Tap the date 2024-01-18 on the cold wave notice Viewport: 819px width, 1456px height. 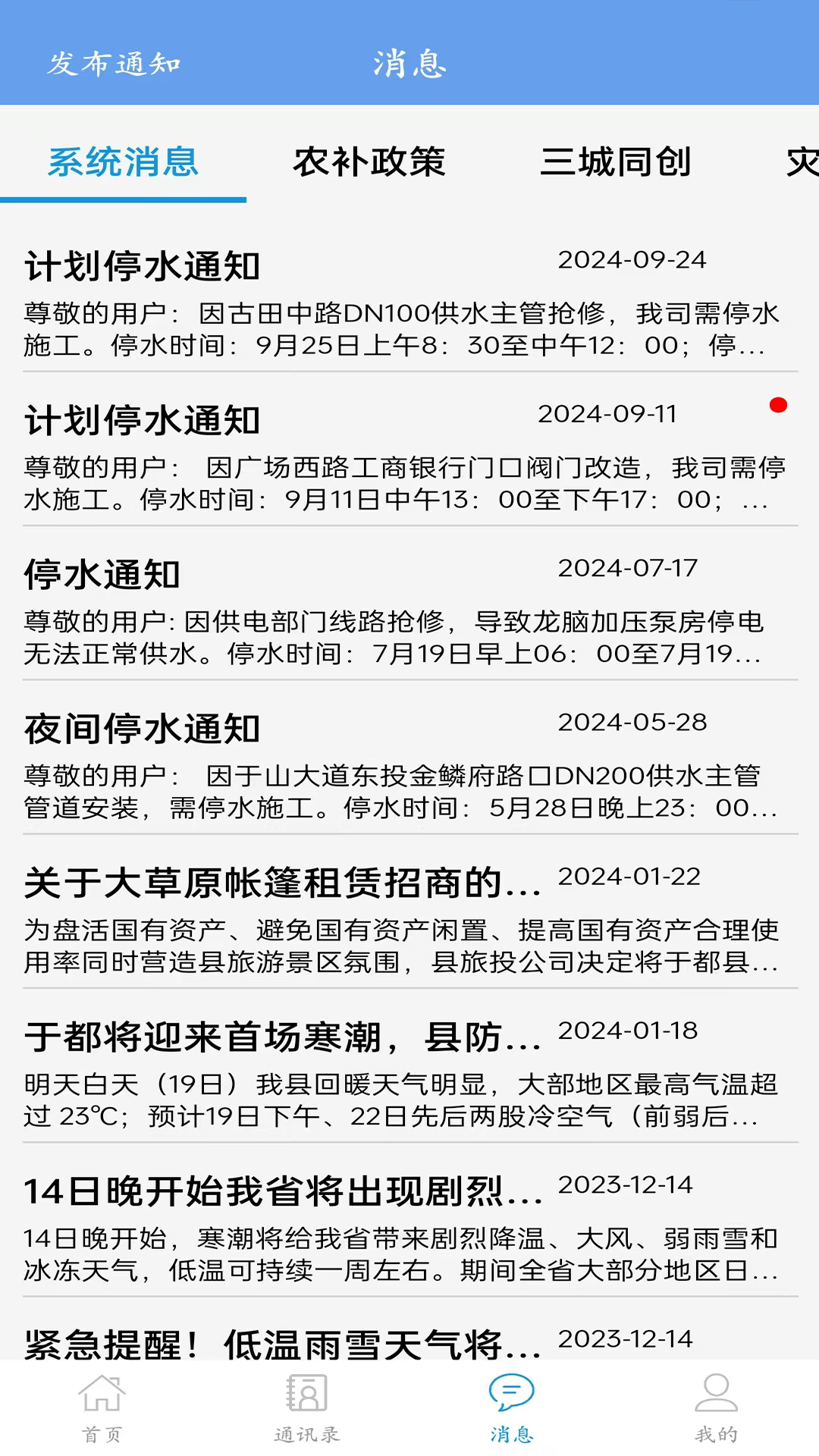coord(627,1029)
